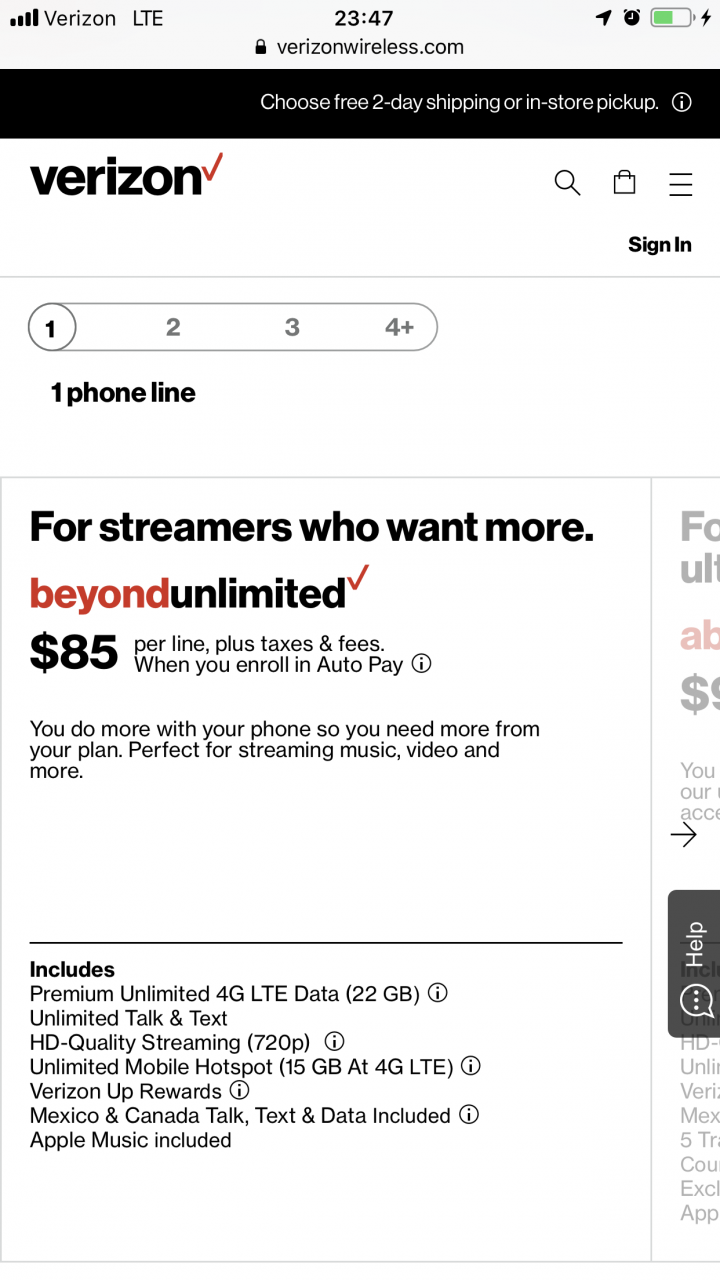
Task: Select 3 phone lines
Action: point(292,327)
